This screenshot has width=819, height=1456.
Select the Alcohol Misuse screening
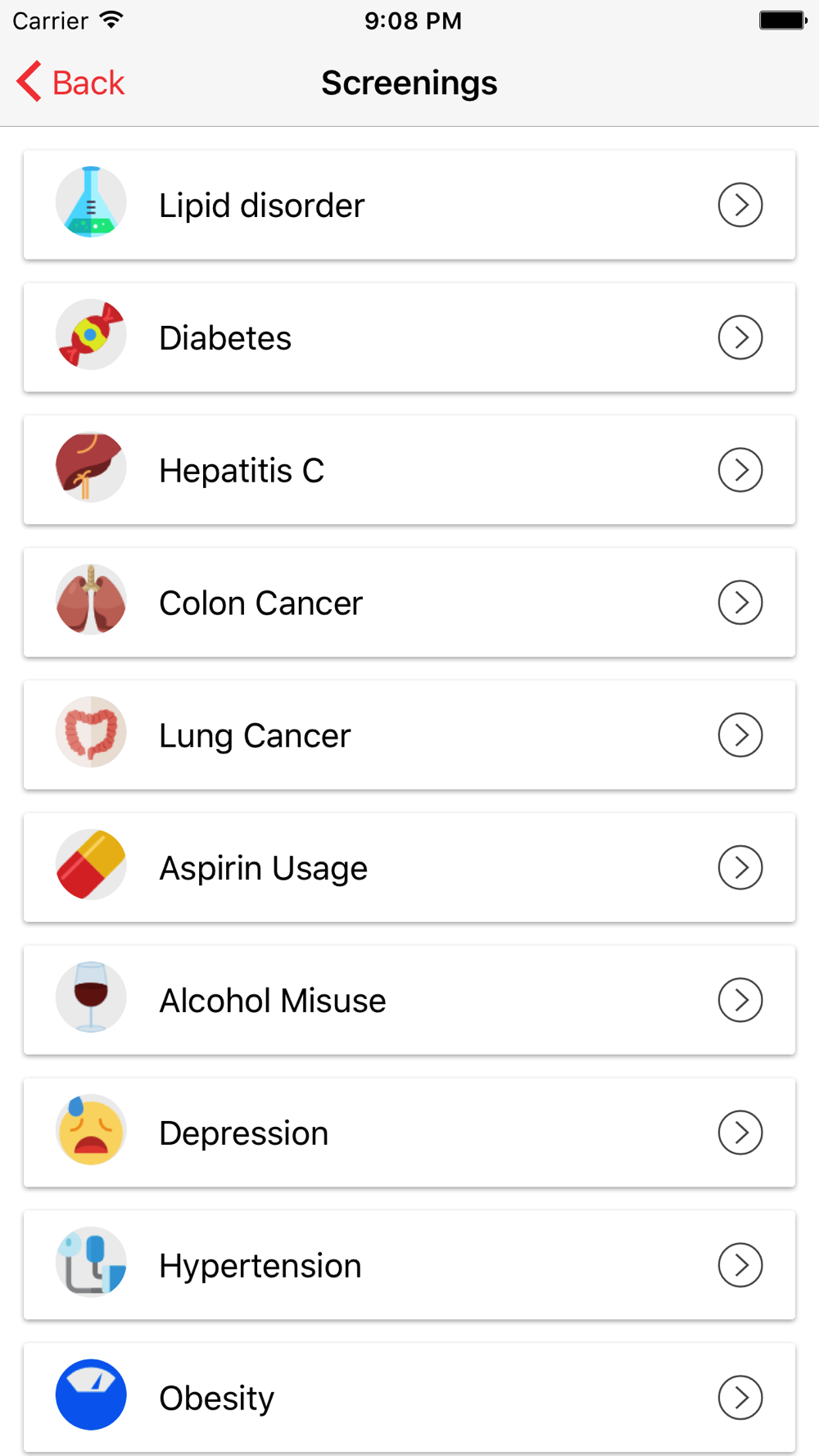pyautogui.click(x=409, y=1000)
